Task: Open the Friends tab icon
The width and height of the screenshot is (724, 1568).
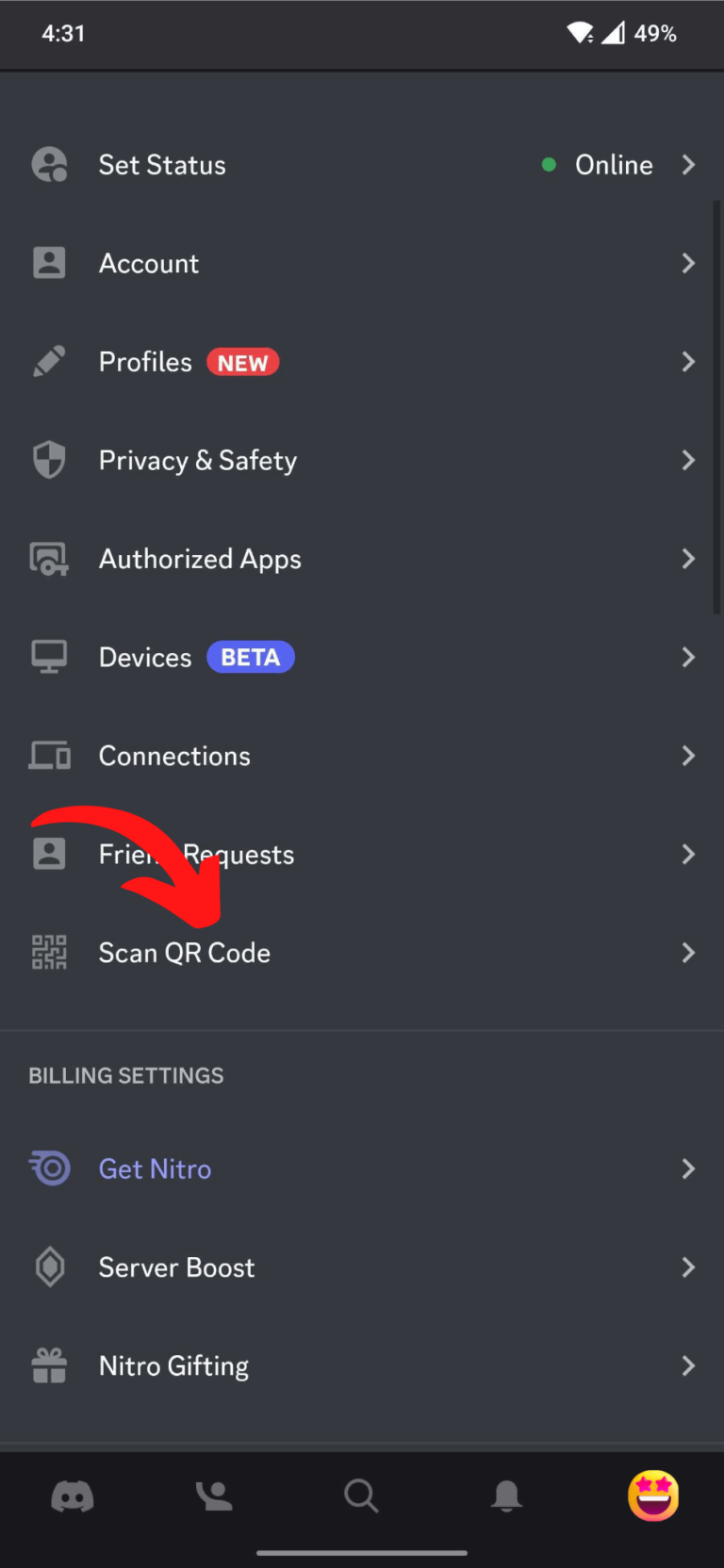Action: pos(215,1495)
